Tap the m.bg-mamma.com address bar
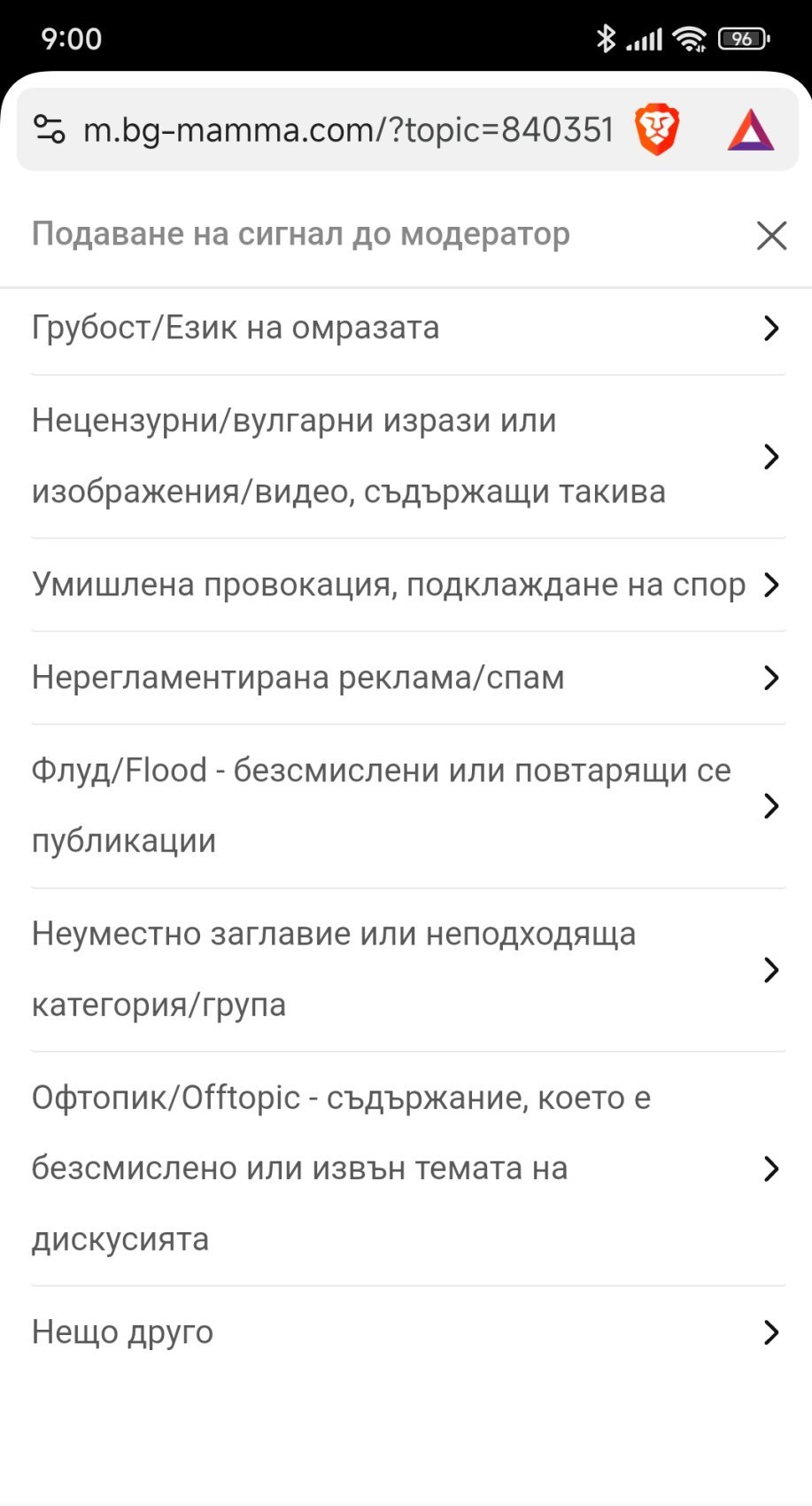This screenshot has width=812, height=1506. 347,130
